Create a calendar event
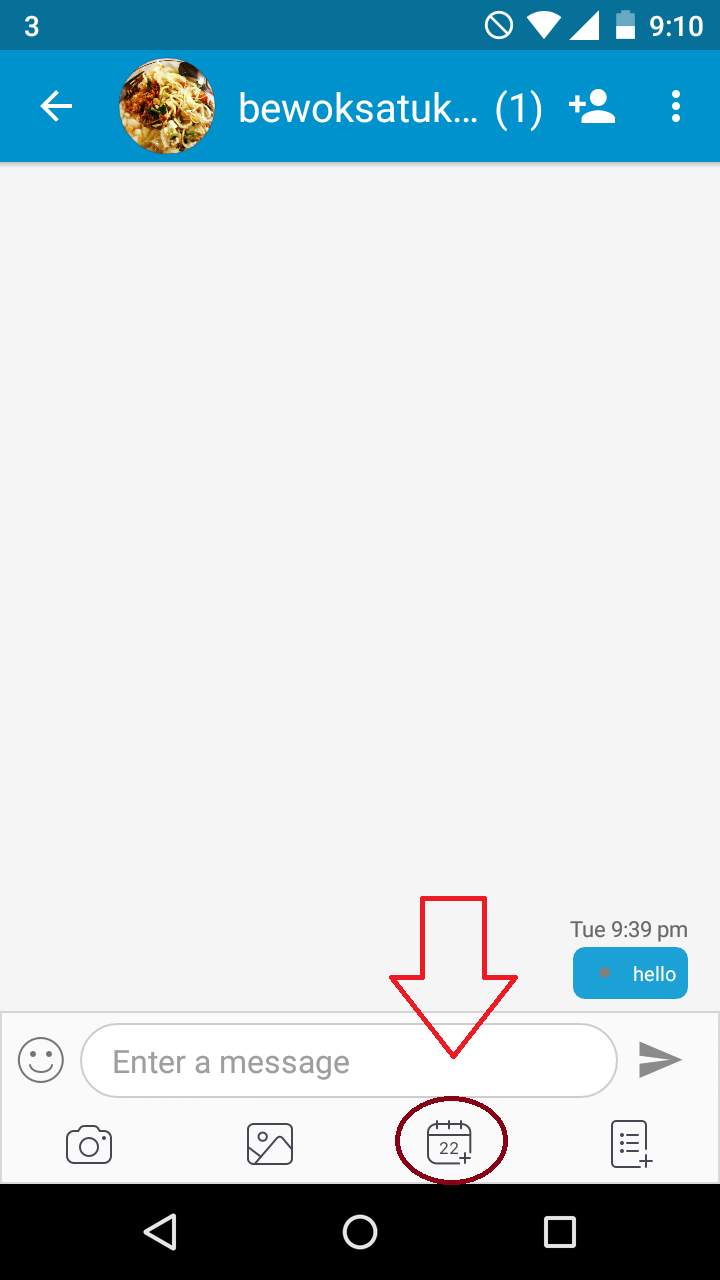 pyautogui.click(x=449, y=1143)
